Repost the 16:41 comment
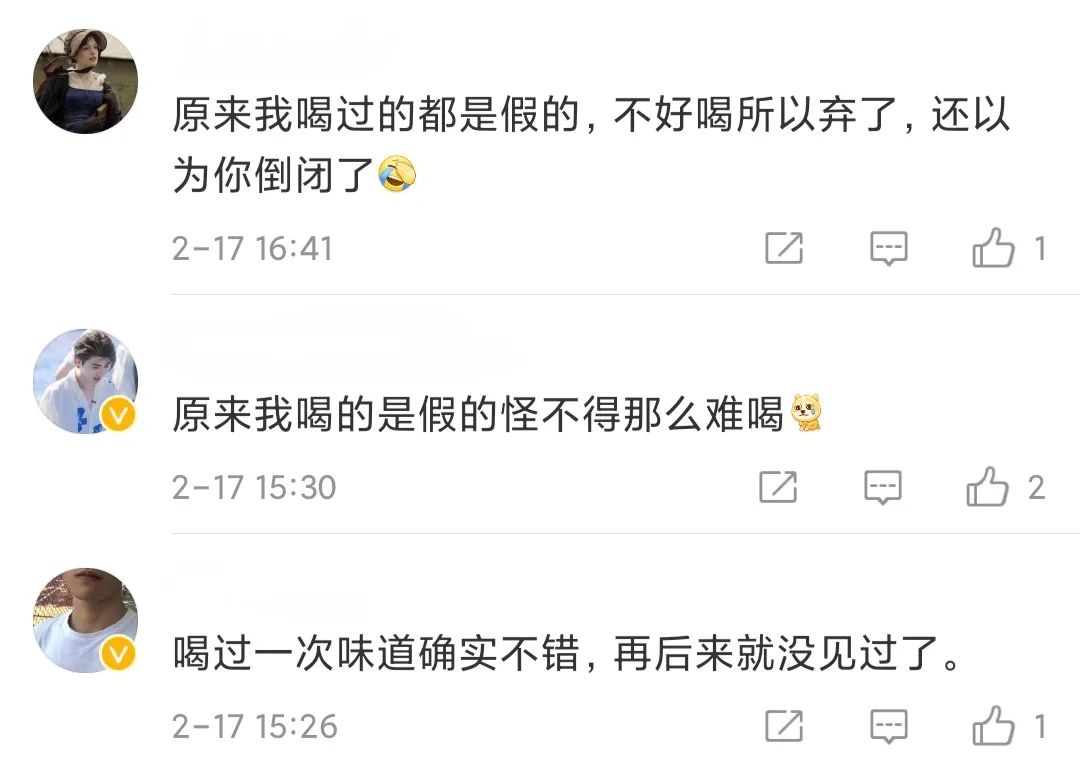1080x761 pixels. coord(784,247)
